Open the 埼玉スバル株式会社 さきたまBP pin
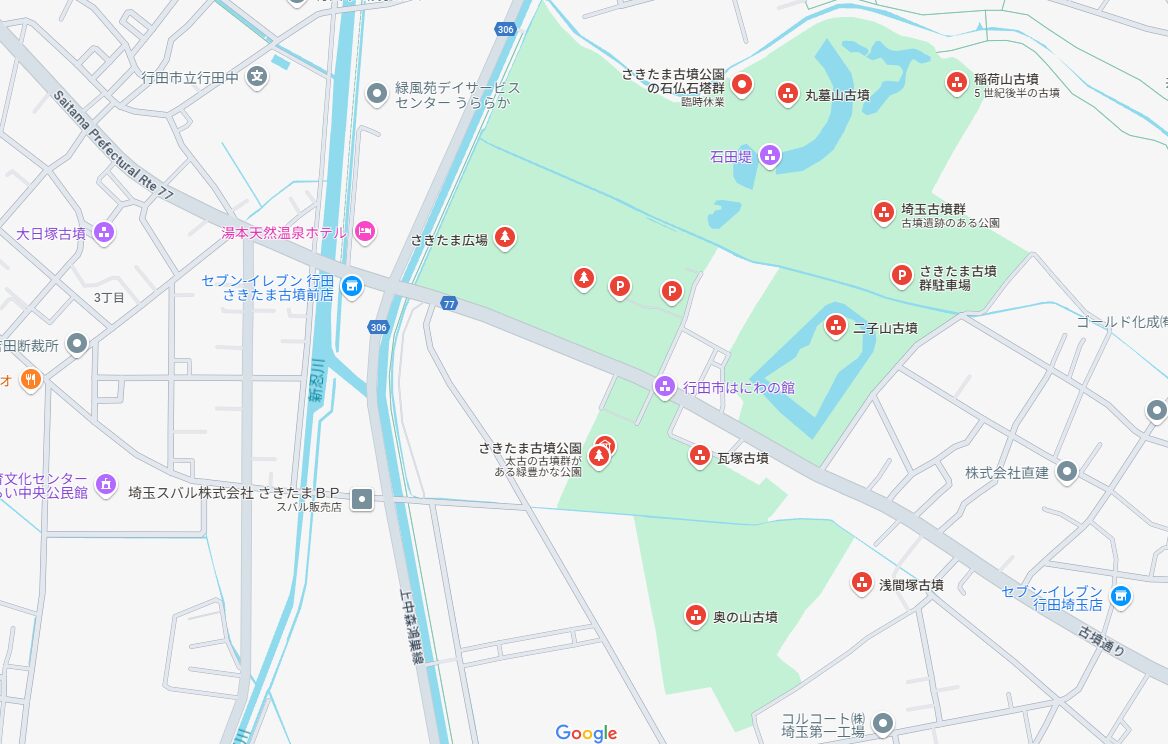 click(x=362, y=498)
